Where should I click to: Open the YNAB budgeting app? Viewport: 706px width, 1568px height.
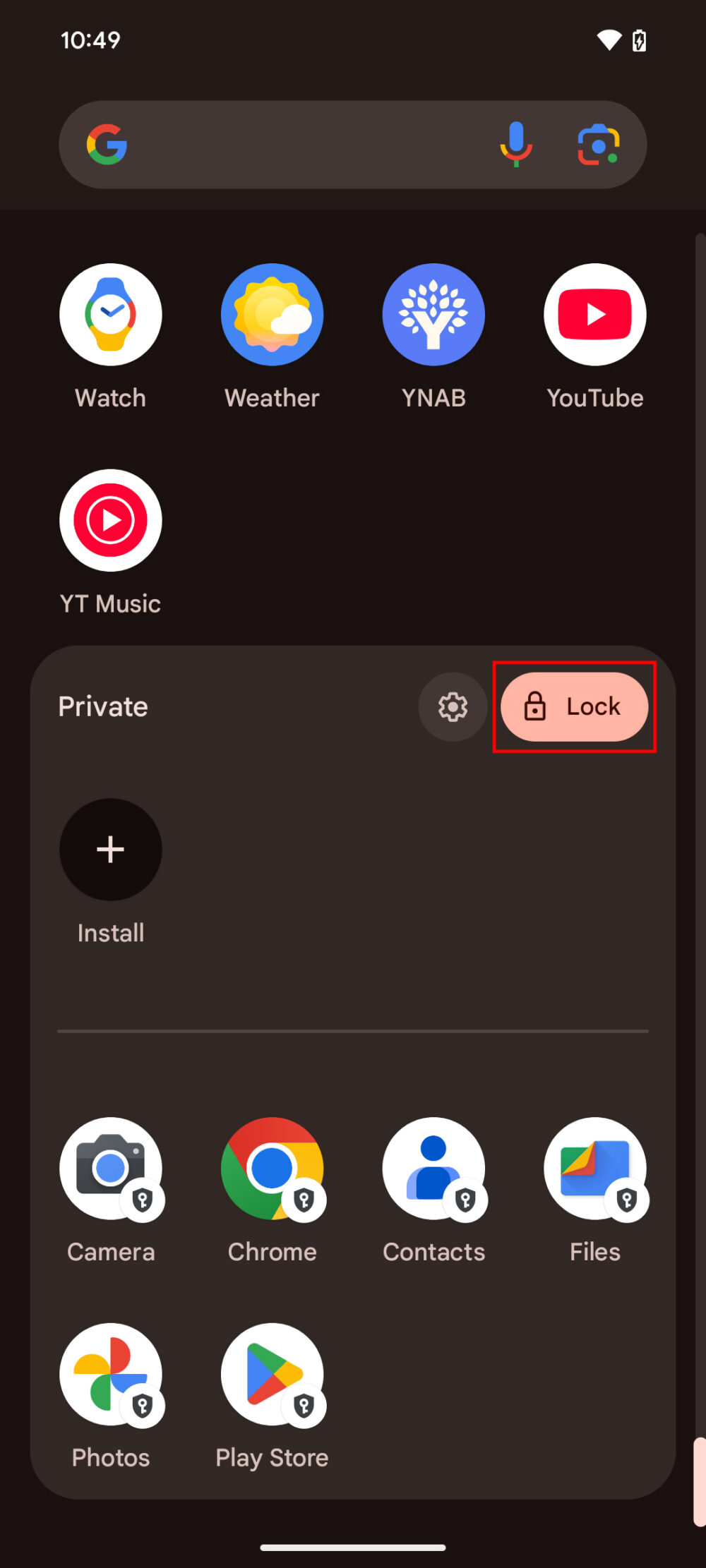point(433,315)
